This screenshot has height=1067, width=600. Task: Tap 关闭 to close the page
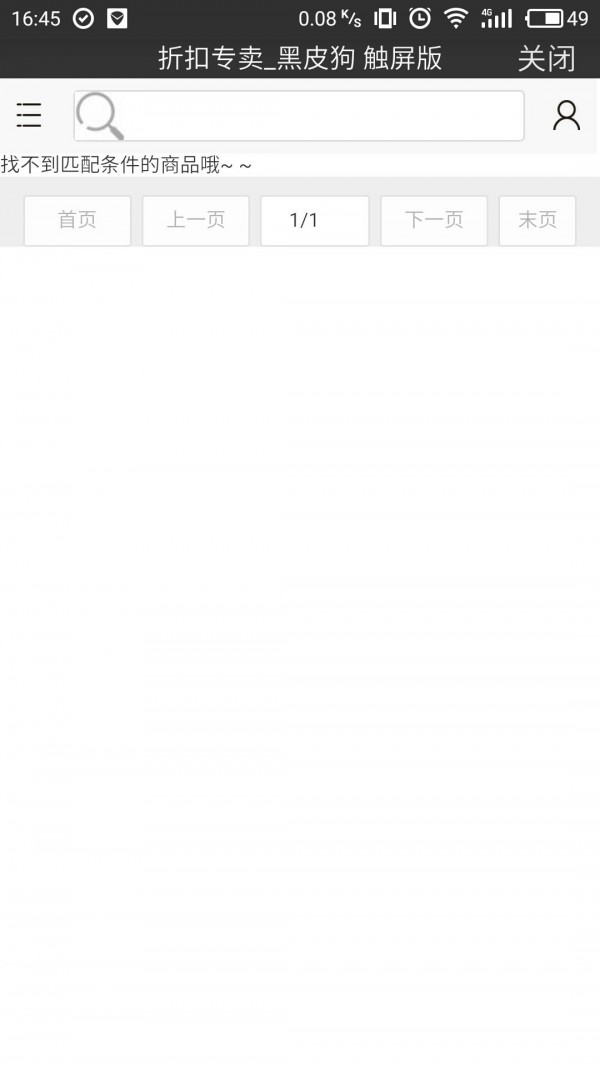(546, 59)
